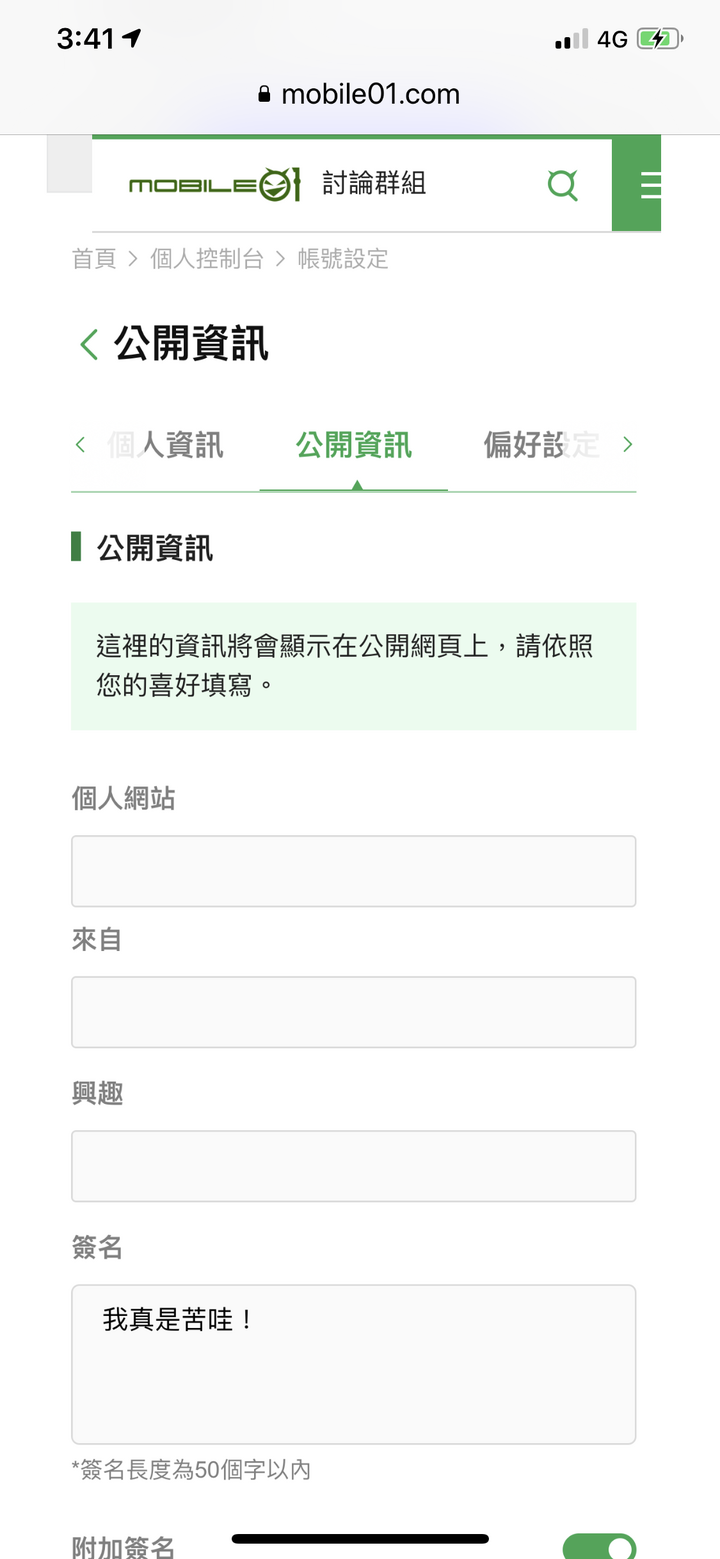Go to 首頁 in the breadcrumb
Viewport: 720px width, 1559px height.
(x=94, y=259)
